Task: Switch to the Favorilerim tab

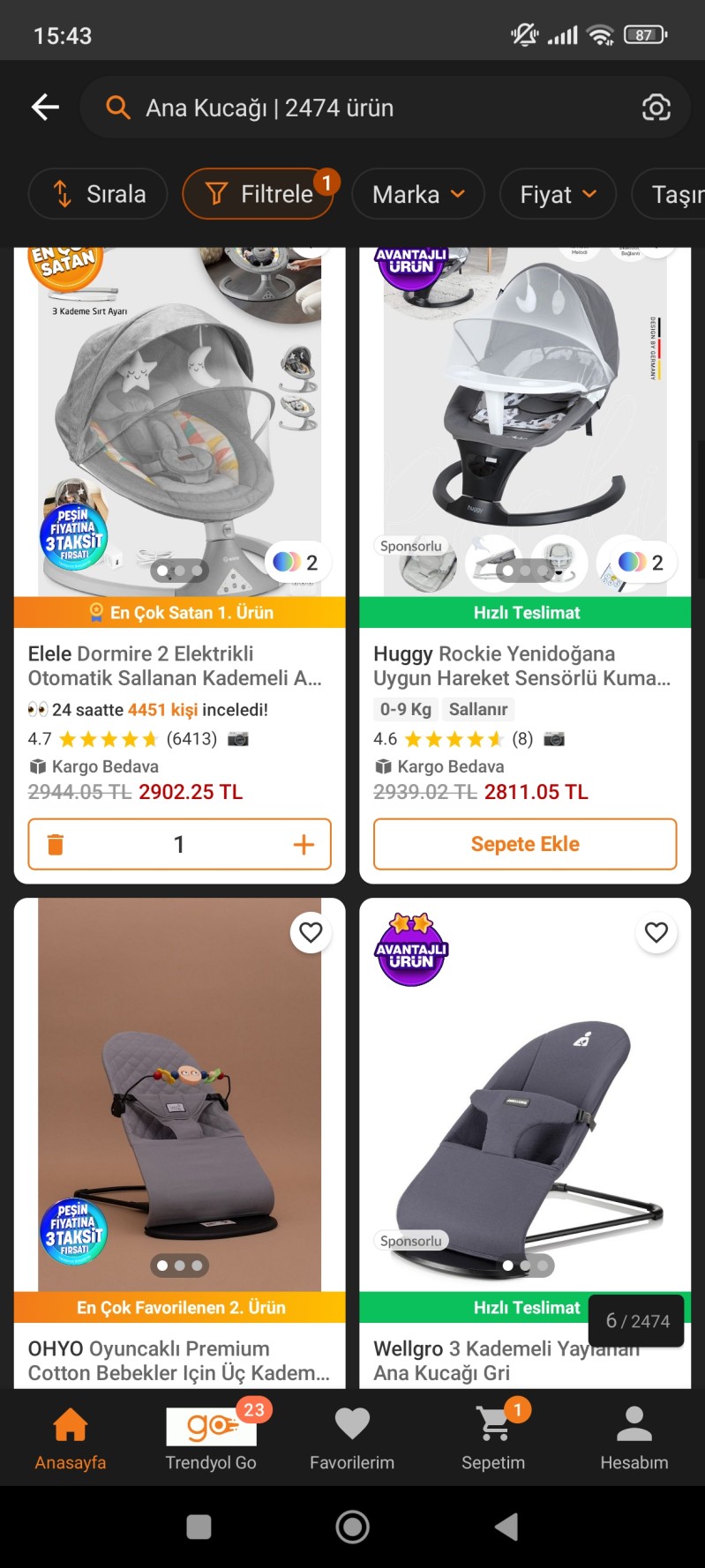Action: click(x=352, y=1439)
